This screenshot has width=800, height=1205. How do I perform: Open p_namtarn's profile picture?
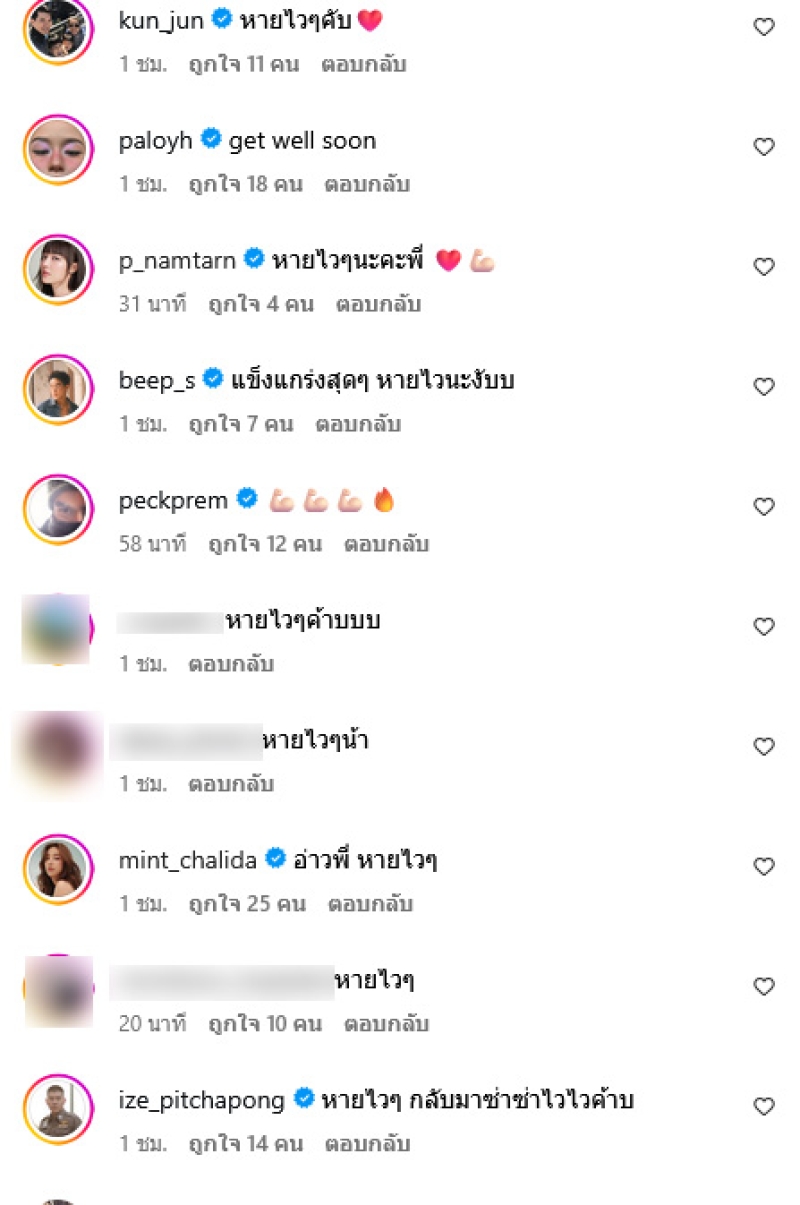tap(58, 269)
